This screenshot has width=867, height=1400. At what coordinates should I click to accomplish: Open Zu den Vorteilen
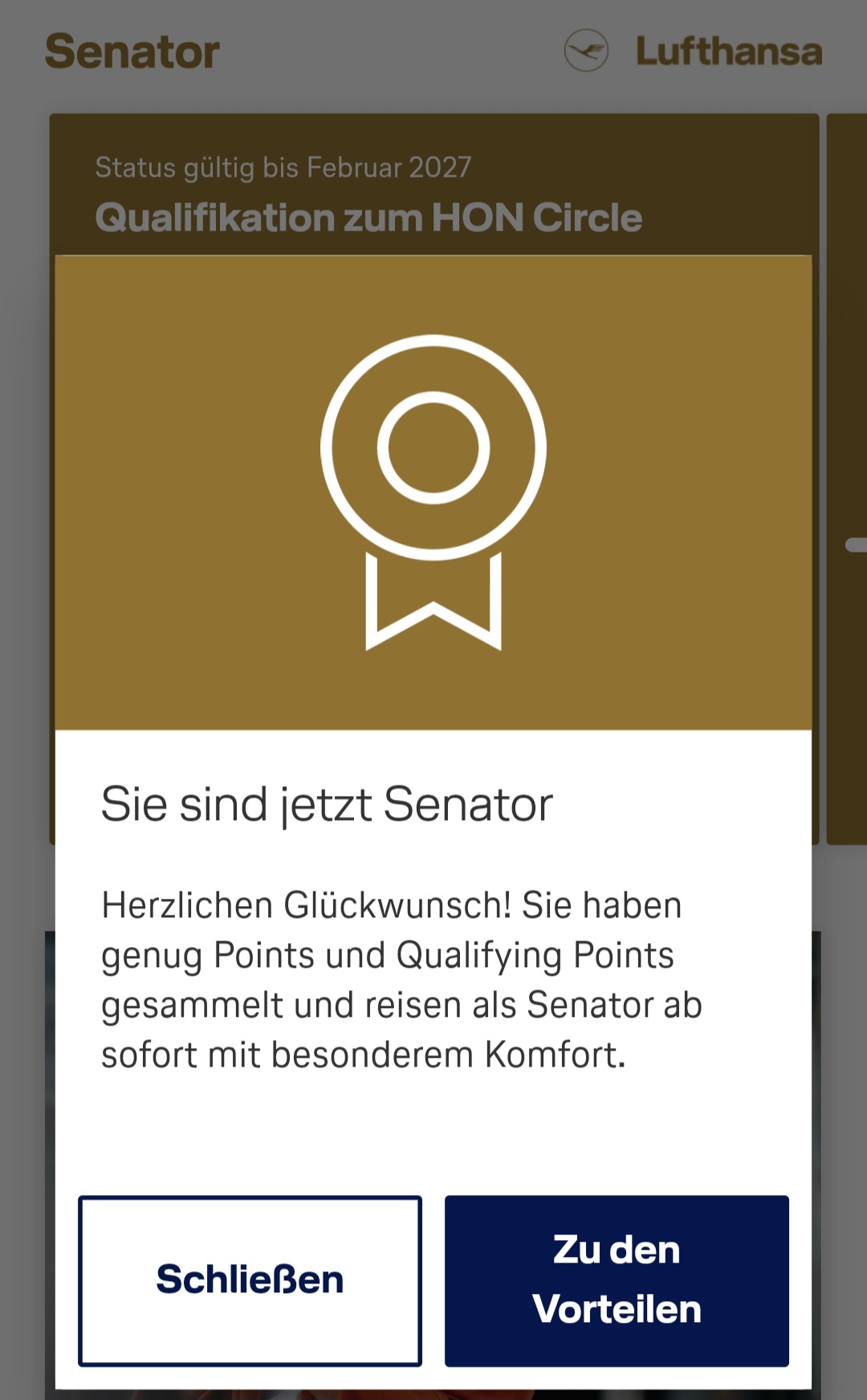tap(617, 1280)
